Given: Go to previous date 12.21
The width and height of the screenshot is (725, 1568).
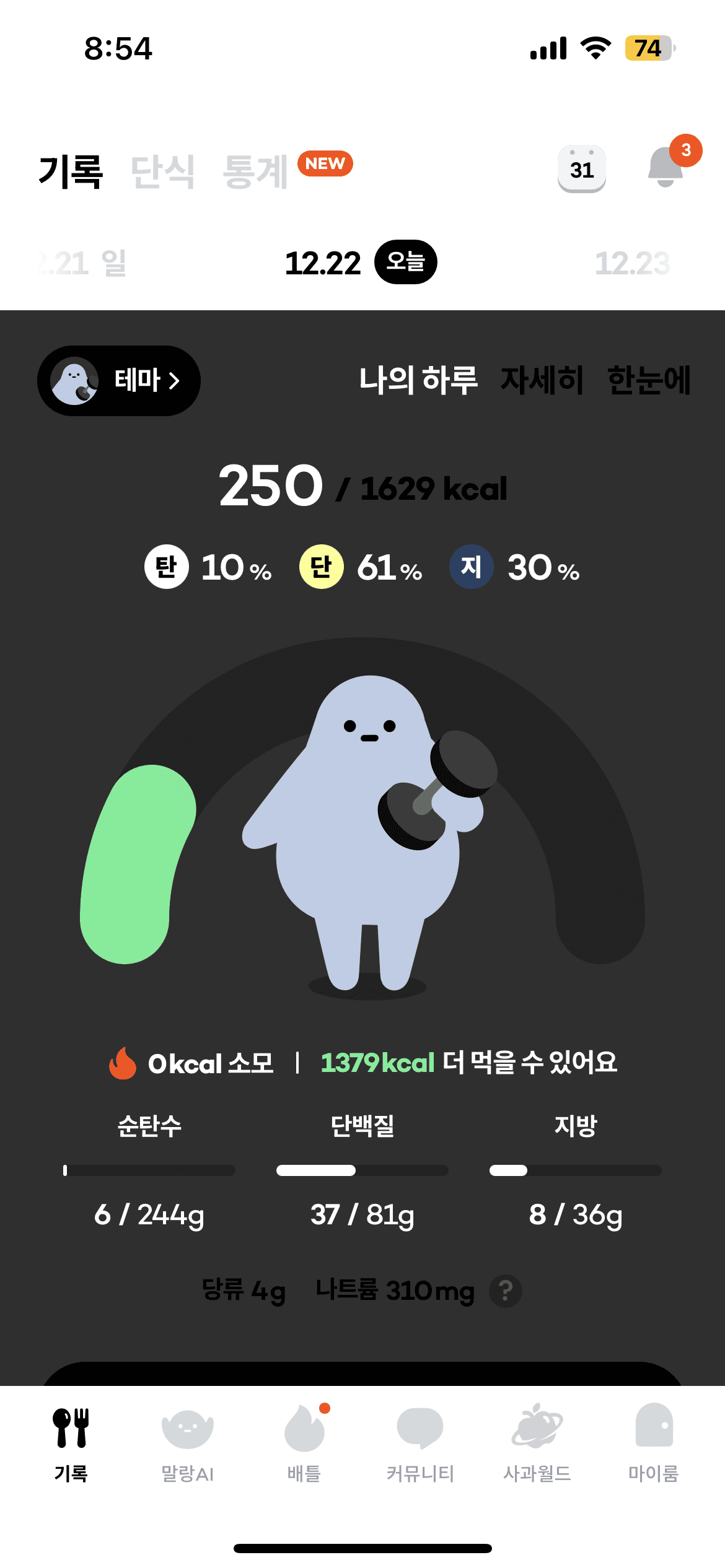Looking at the screenshot, I should [81, 263].
